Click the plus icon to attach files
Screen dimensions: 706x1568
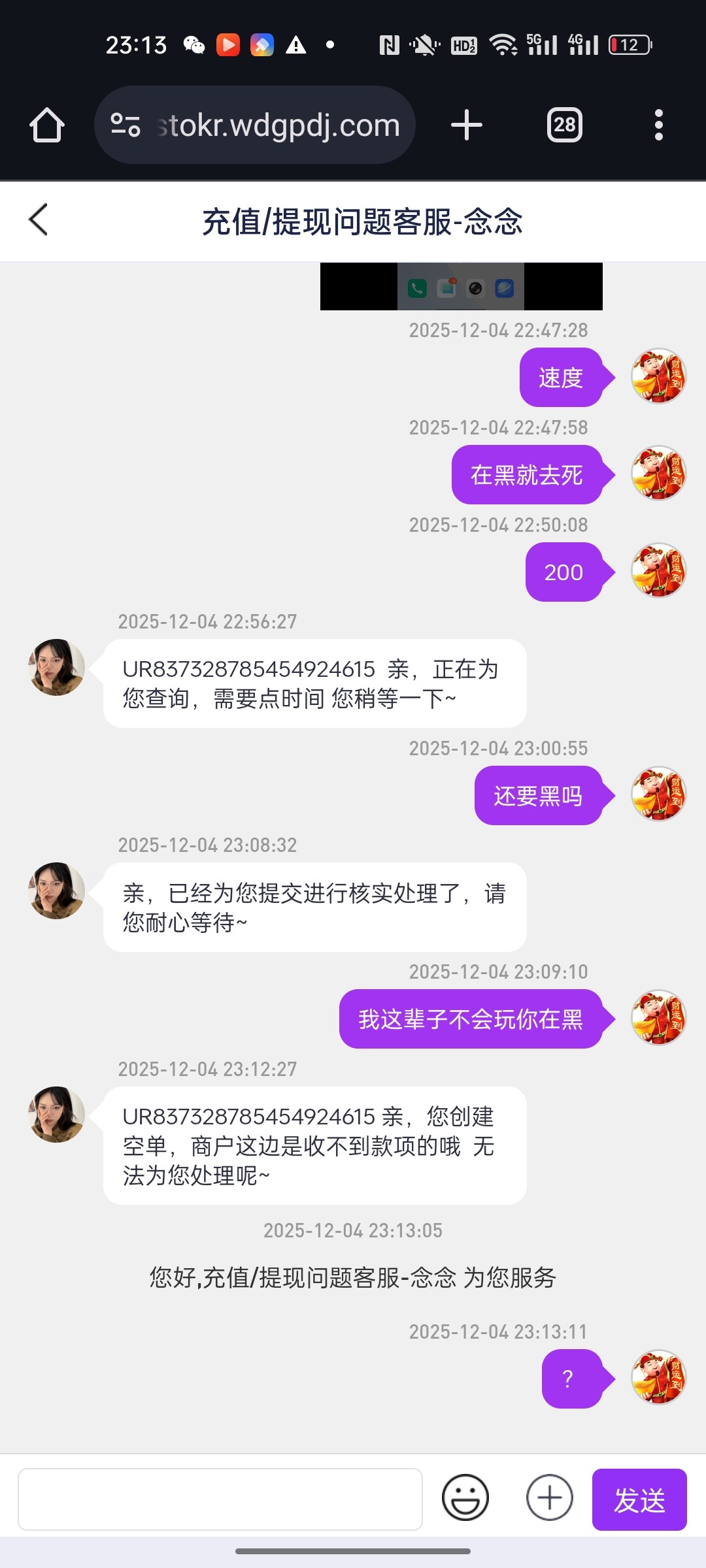[x=549, y=1497]
